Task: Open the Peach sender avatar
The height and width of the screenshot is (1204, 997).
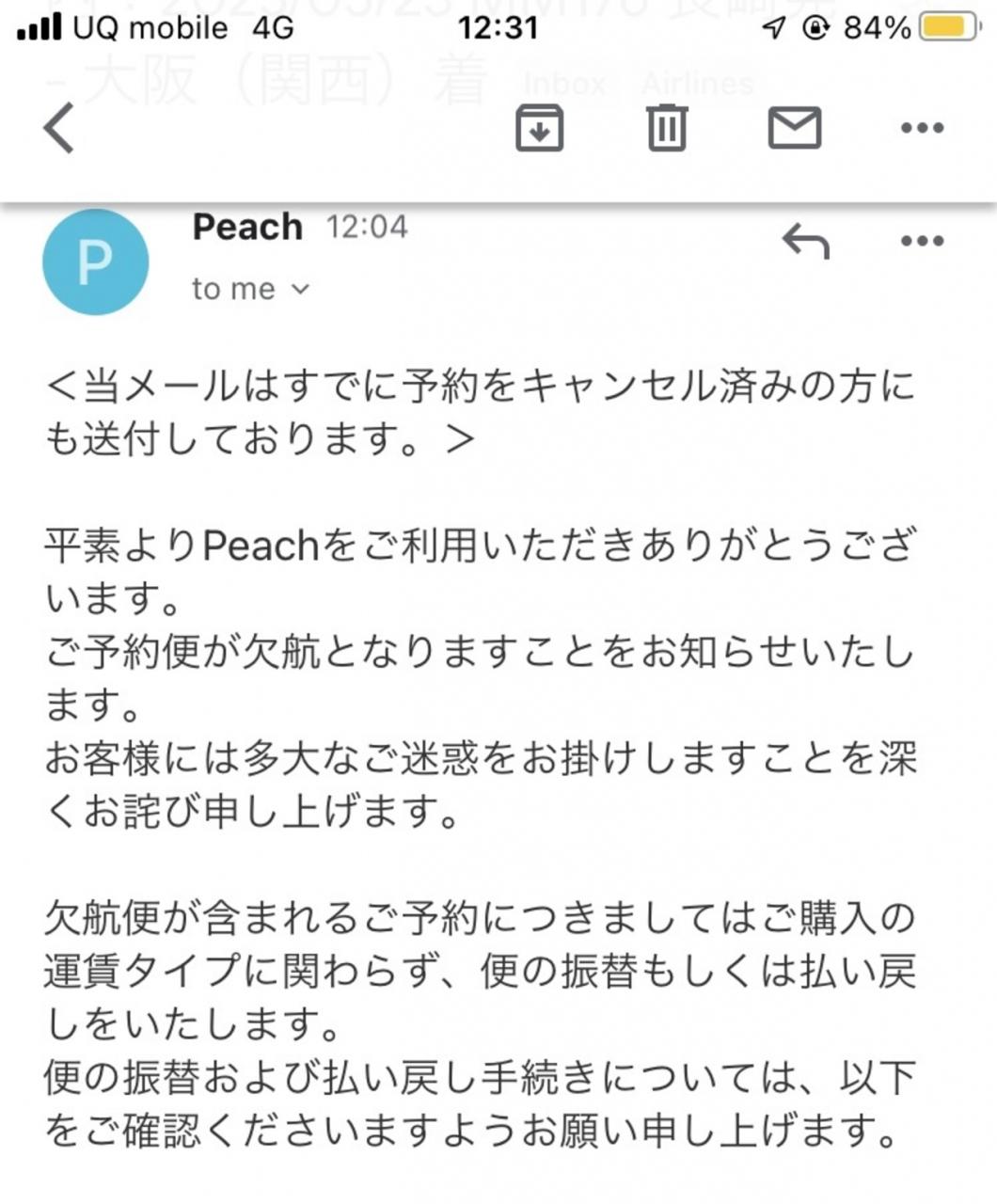Action: pos(96,262)
